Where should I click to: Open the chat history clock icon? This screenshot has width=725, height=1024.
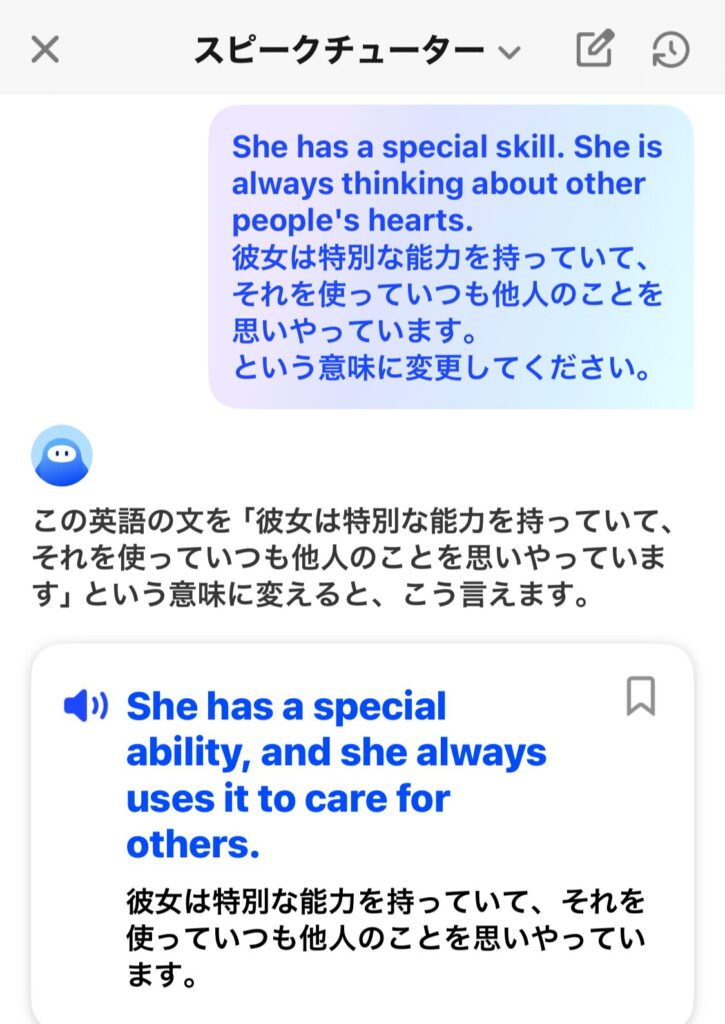[671, 49]
